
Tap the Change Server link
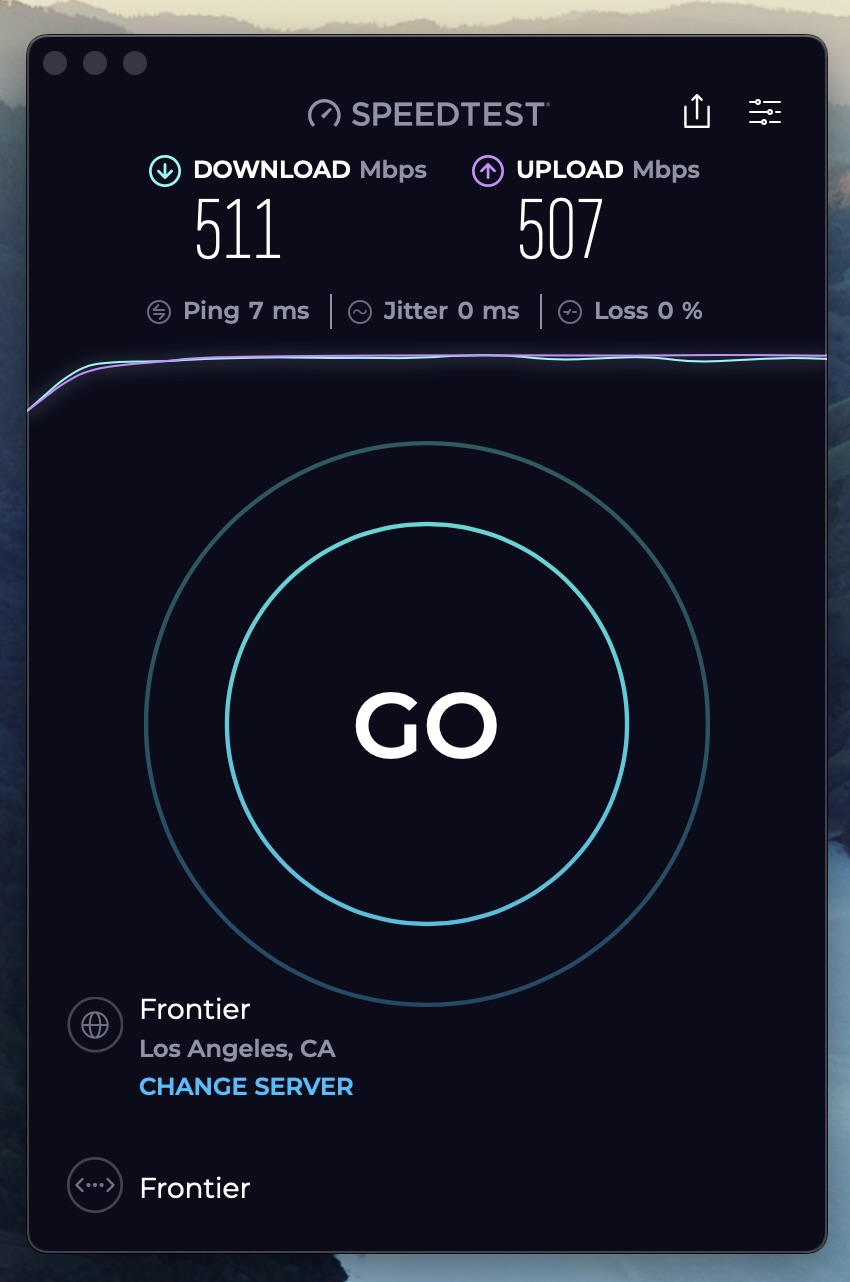click(x=246, y=1086)
